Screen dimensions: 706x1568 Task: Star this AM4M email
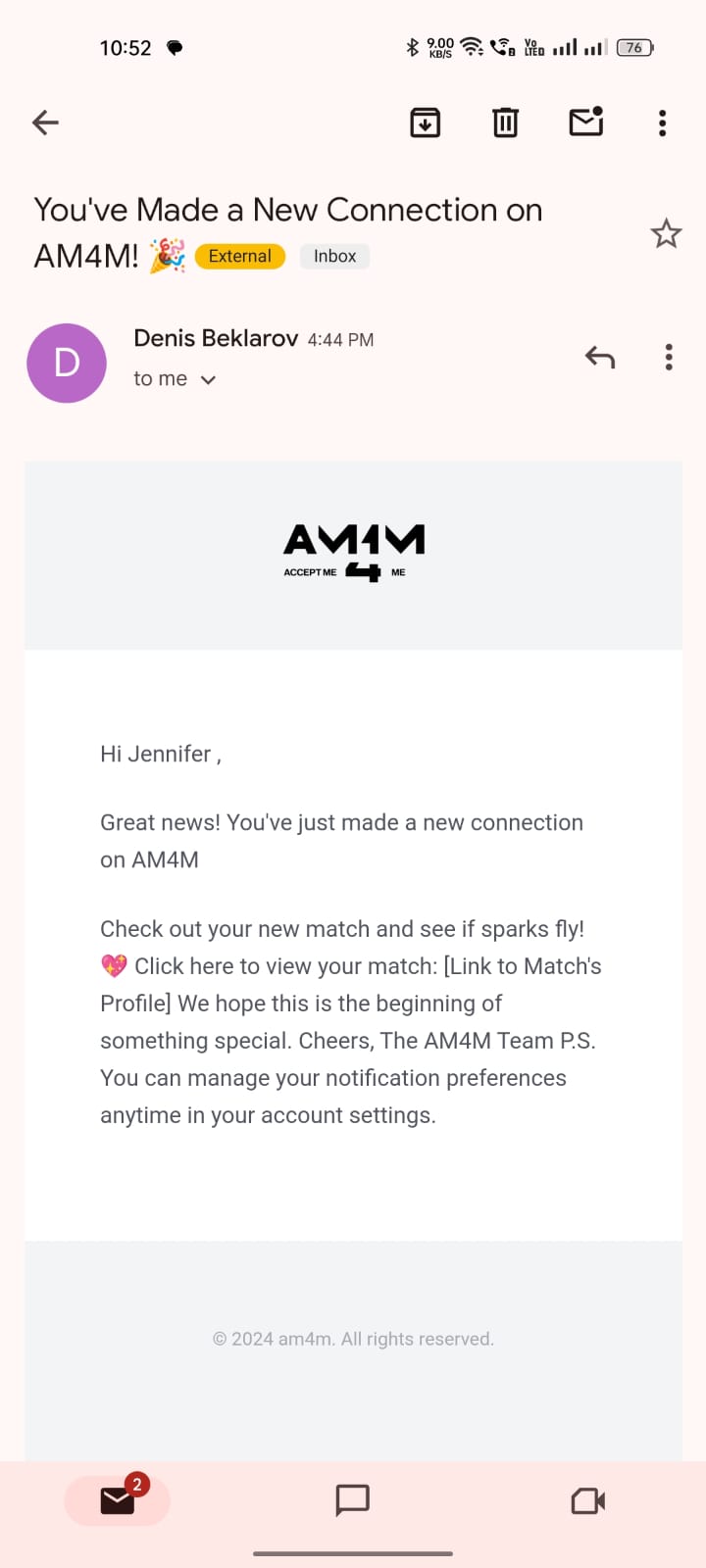click(666, 233)
